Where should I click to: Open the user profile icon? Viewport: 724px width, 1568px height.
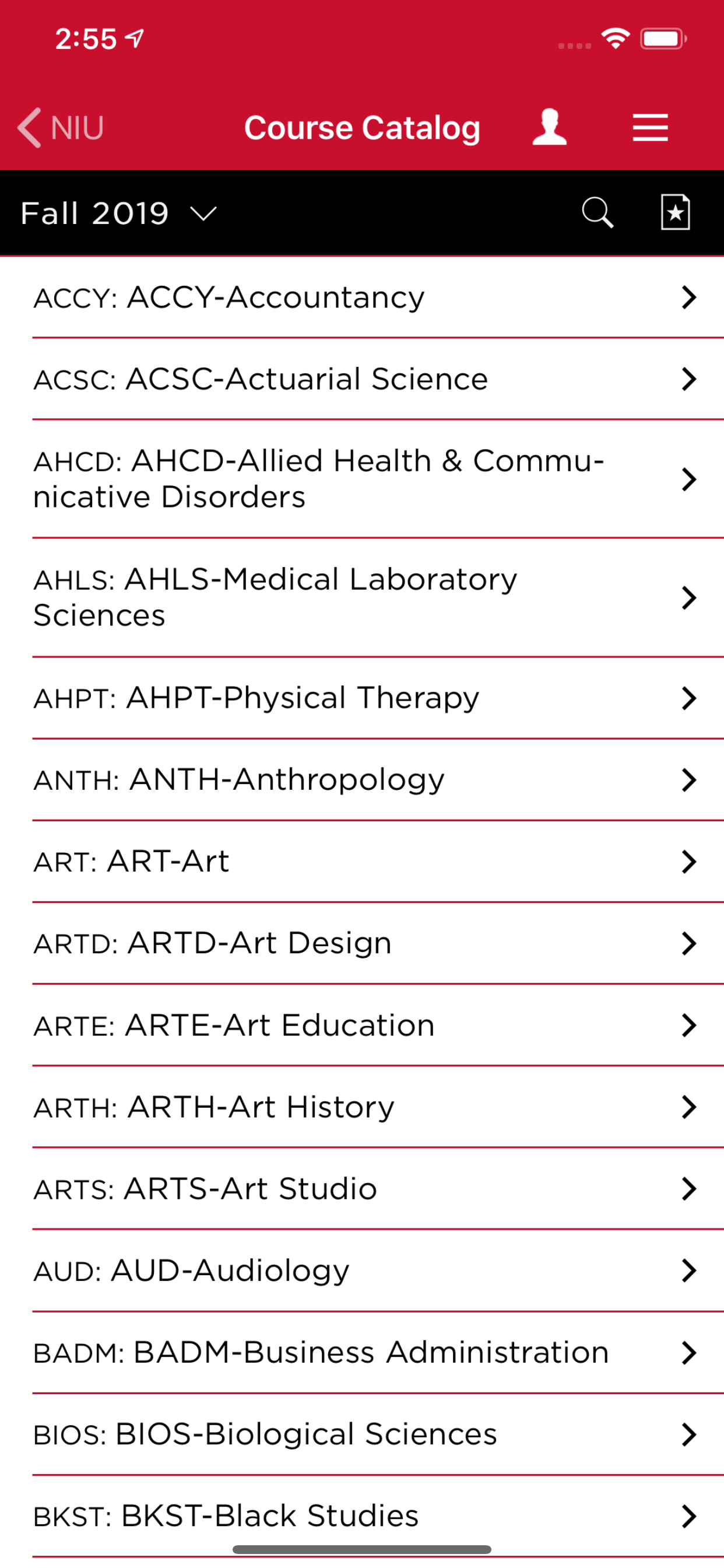pyautogui.click(x=548, y=128)
